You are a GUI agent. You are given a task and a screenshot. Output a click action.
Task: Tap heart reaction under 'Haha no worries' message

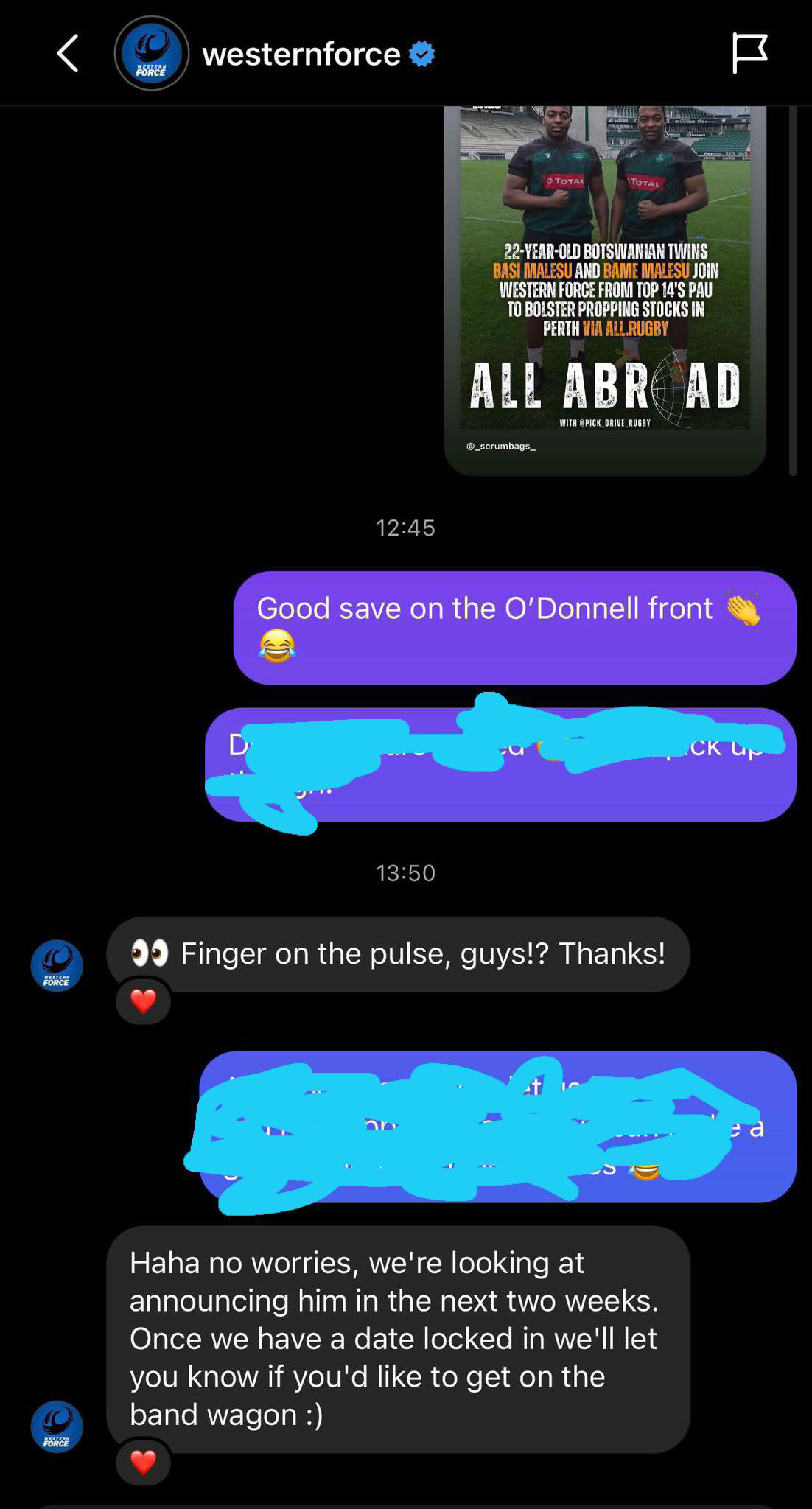click(x=143, y=1462)
